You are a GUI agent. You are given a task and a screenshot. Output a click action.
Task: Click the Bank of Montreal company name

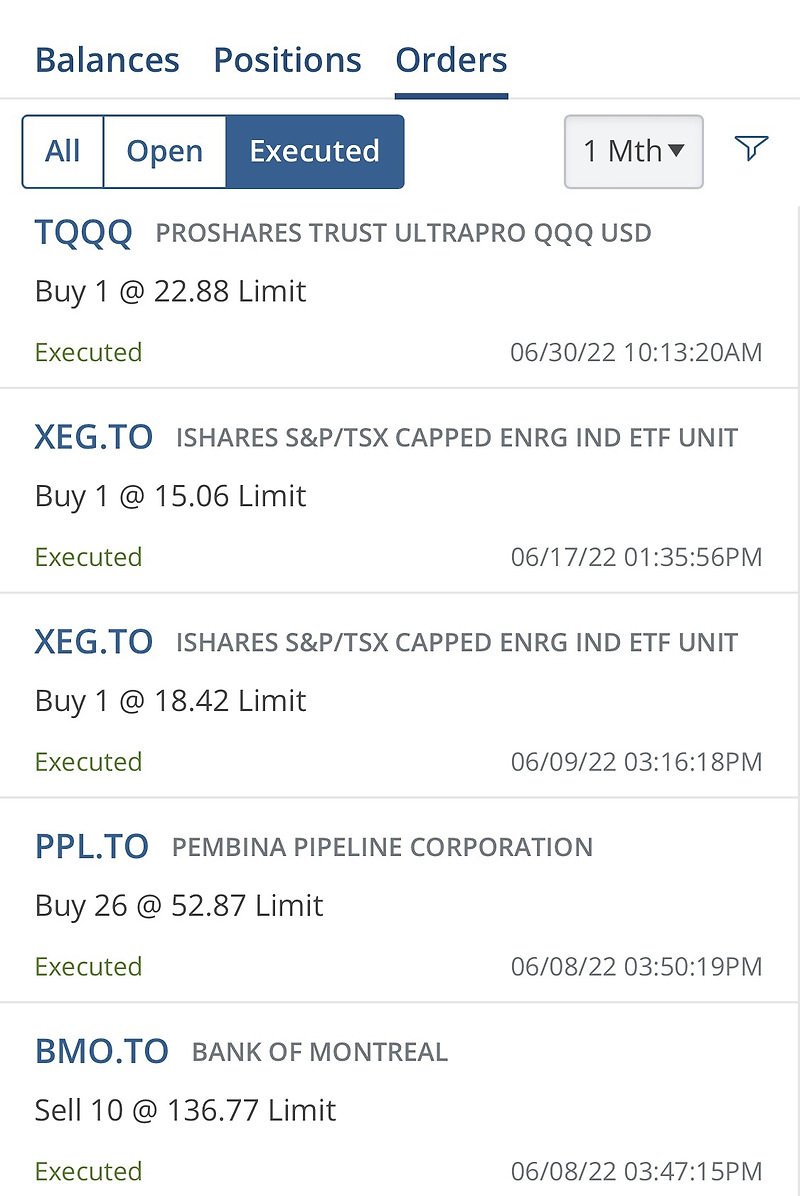click(x=319, y=1052)
